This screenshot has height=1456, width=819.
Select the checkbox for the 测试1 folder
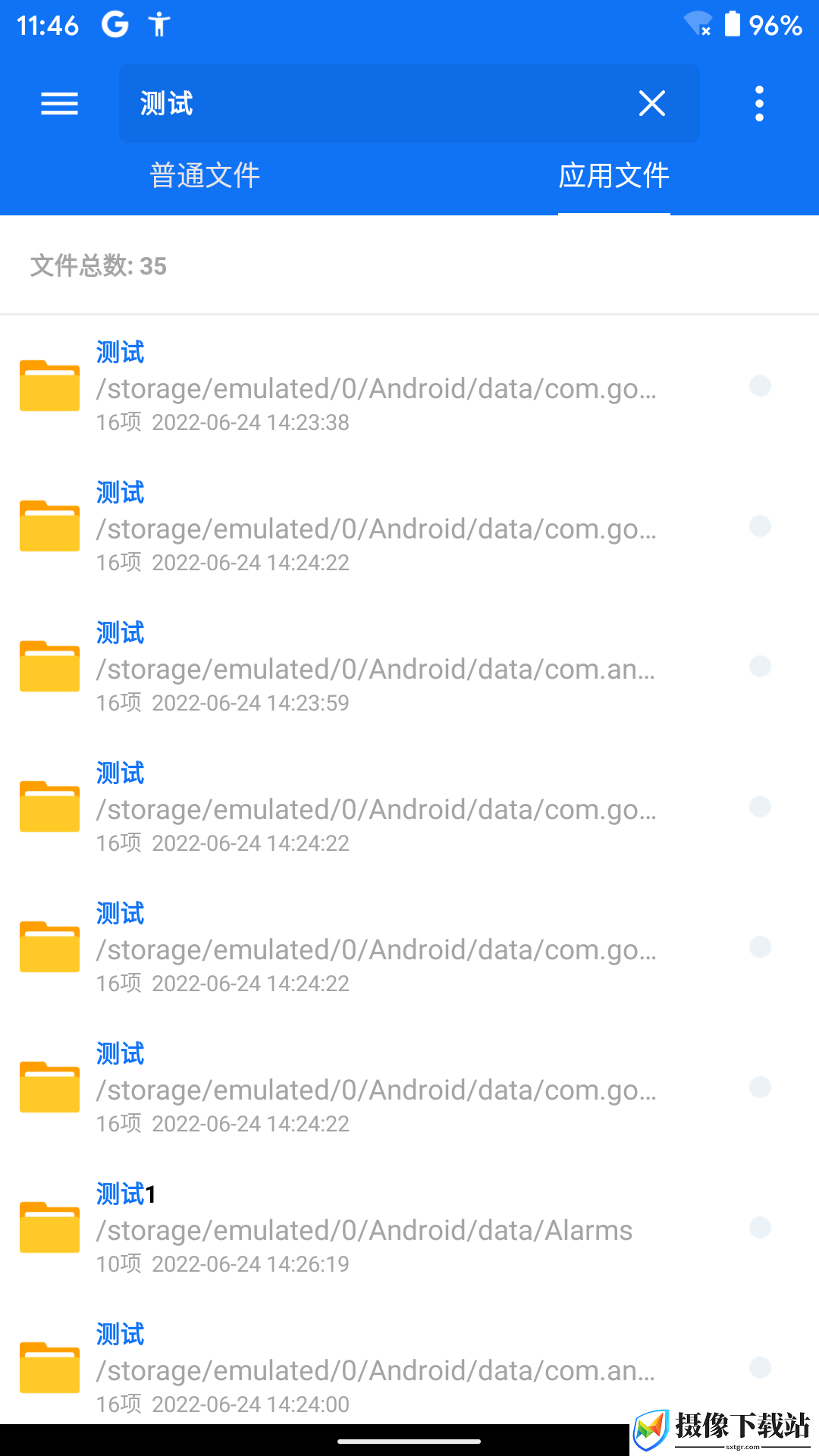tap(760, 1228)
